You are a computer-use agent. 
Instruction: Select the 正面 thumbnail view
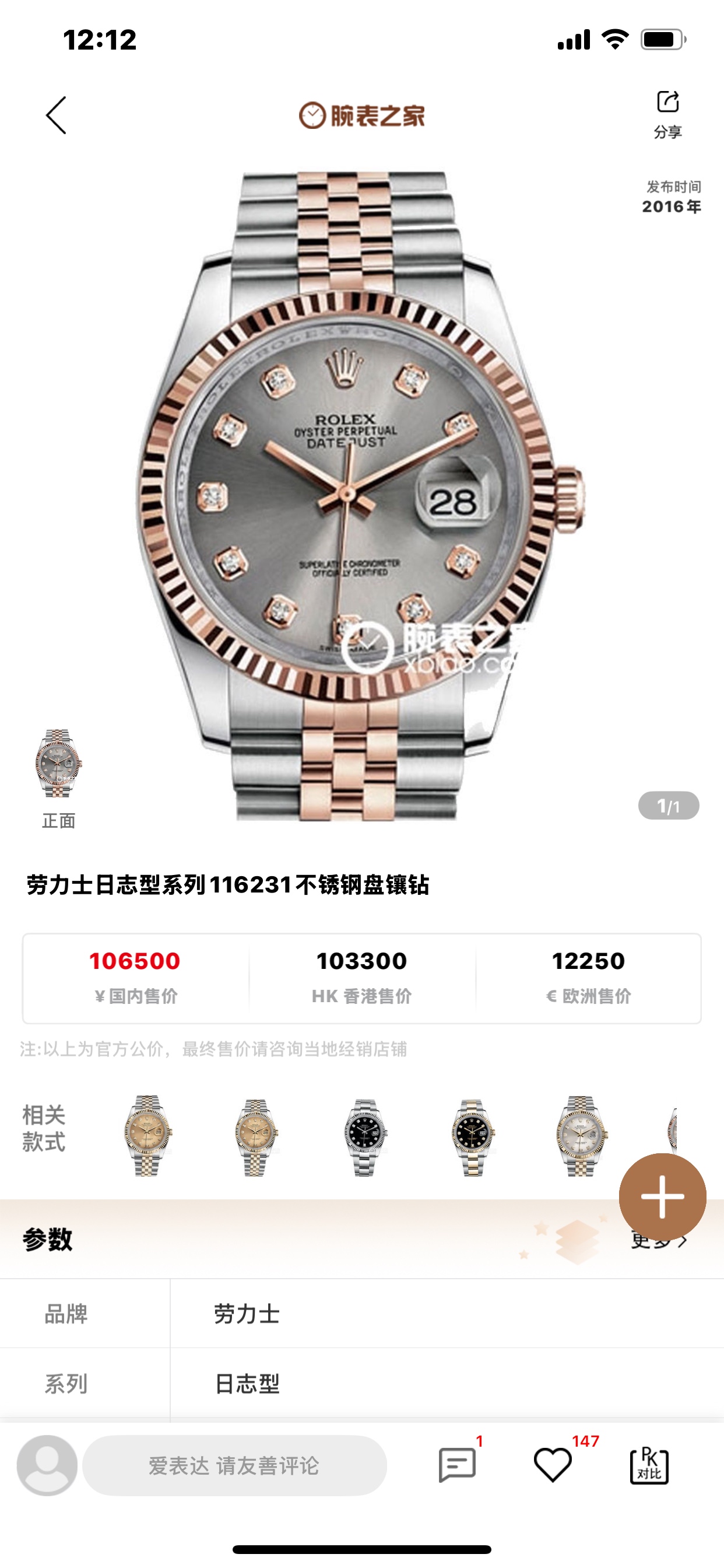pos(58,764)
